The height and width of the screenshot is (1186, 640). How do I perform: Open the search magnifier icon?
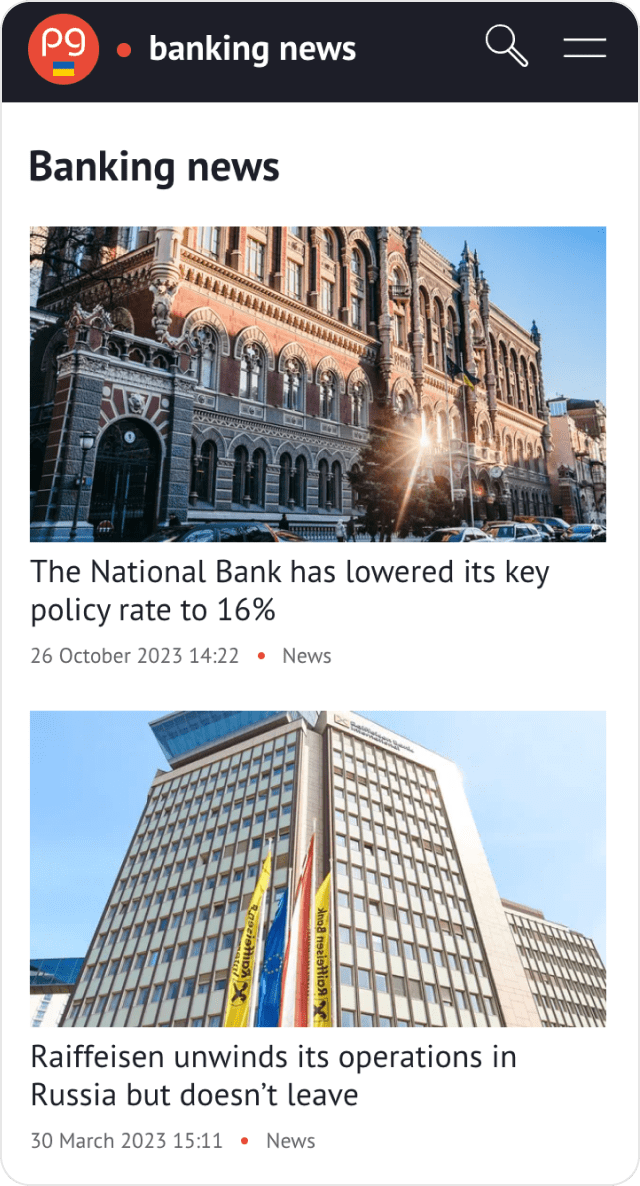point(507,47)
